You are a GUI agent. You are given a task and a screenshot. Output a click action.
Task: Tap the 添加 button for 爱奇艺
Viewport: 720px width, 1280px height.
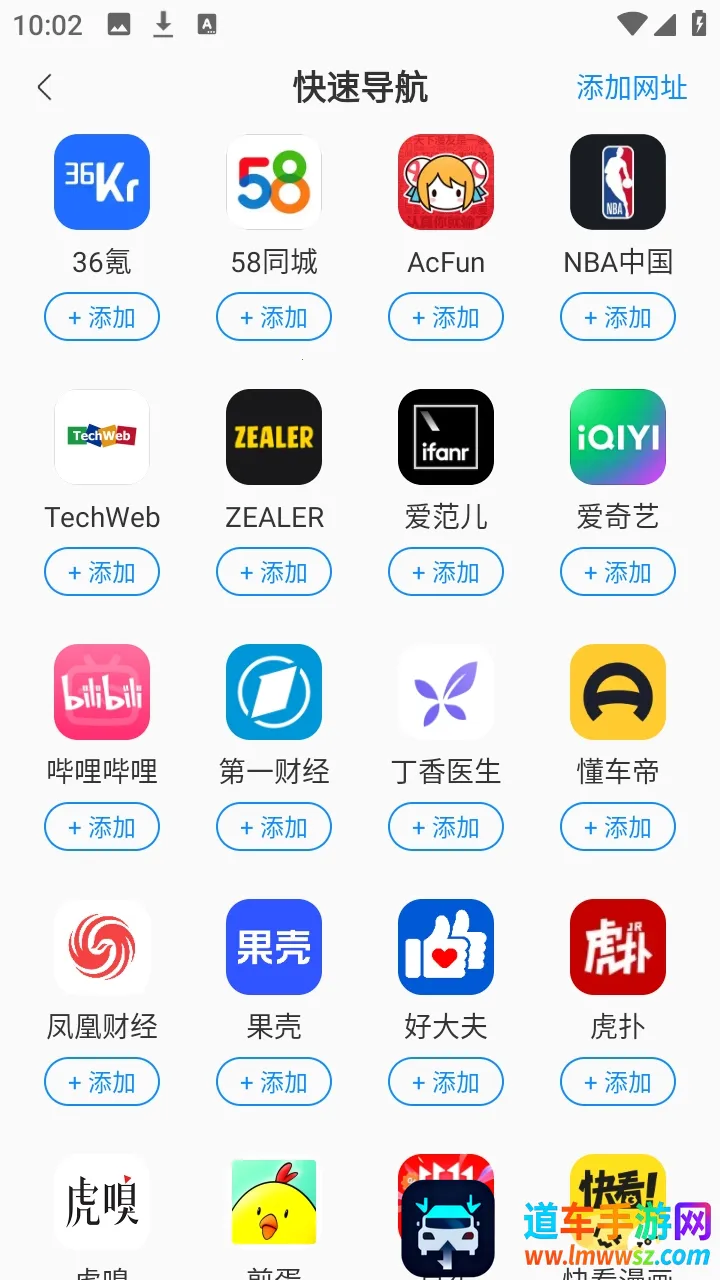618,573
